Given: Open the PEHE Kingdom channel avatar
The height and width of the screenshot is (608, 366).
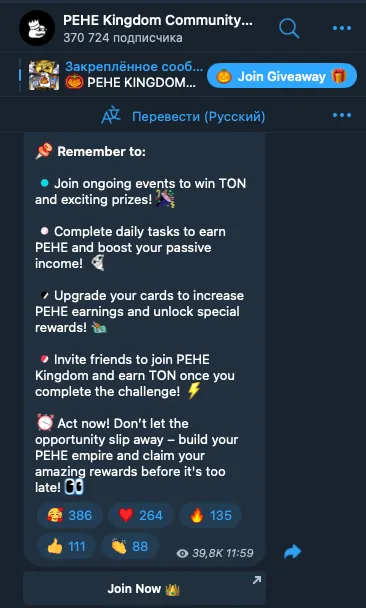Looking at the screenshot, I should pos(37,28).
